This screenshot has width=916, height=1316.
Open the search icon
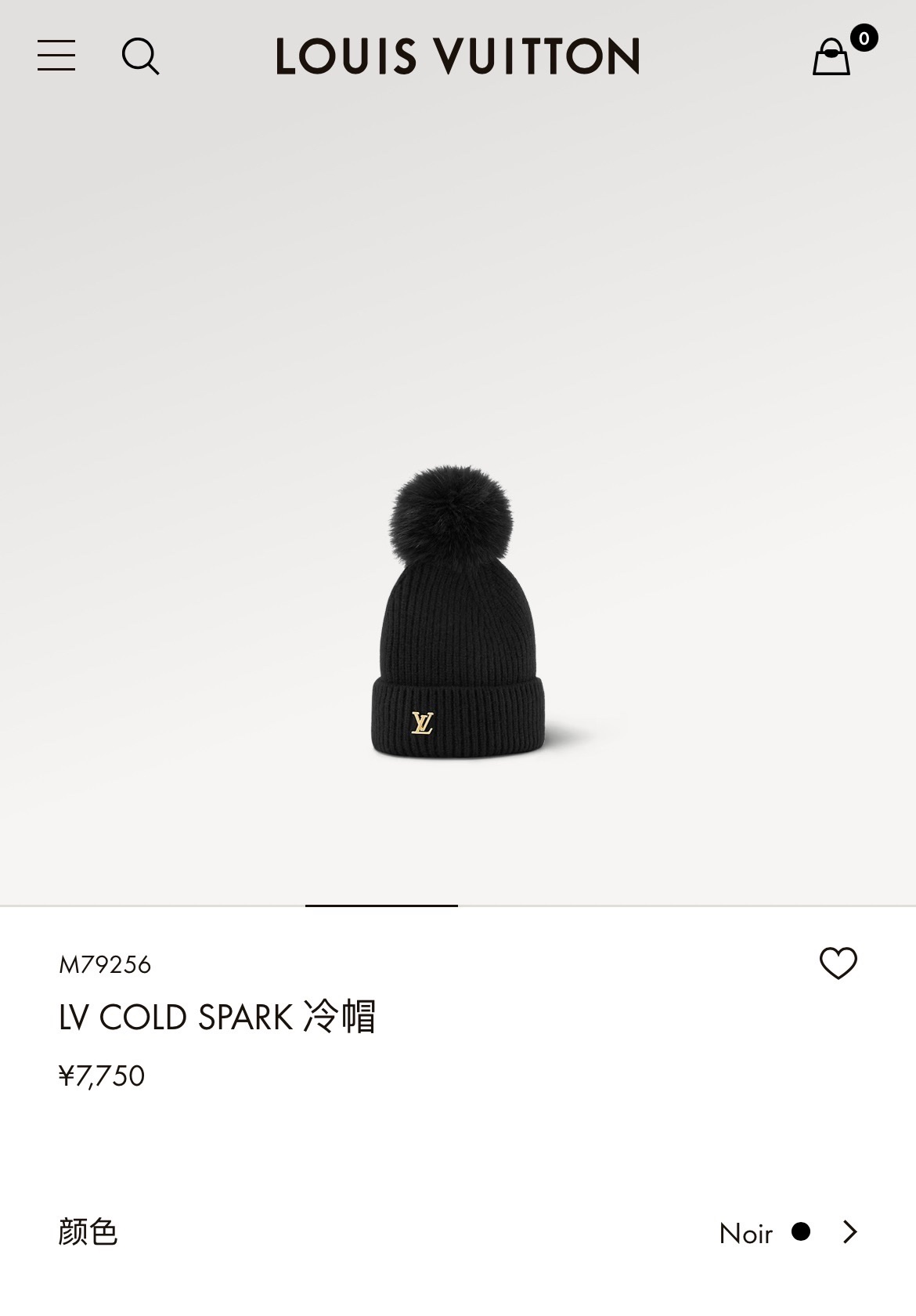pos(141,56)
